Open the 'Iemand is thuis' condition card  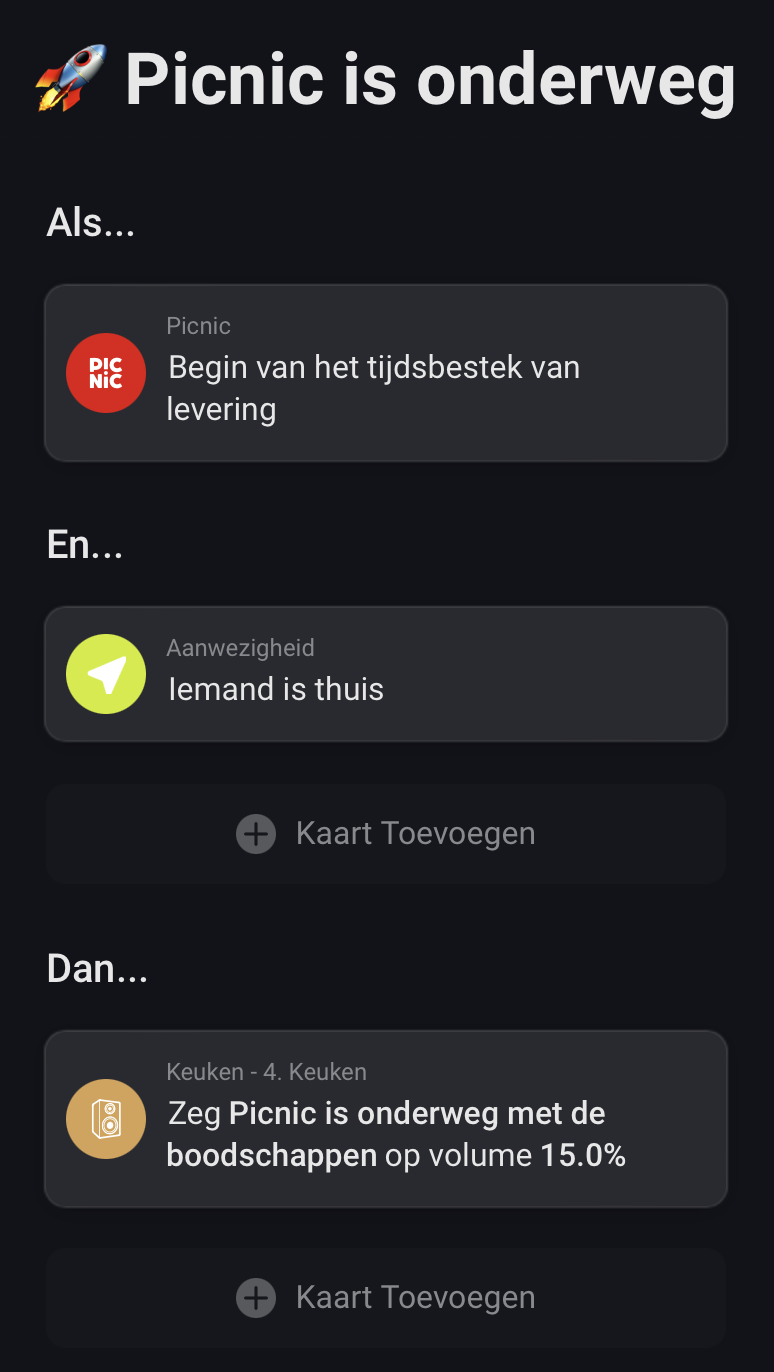tap(386, 674)
